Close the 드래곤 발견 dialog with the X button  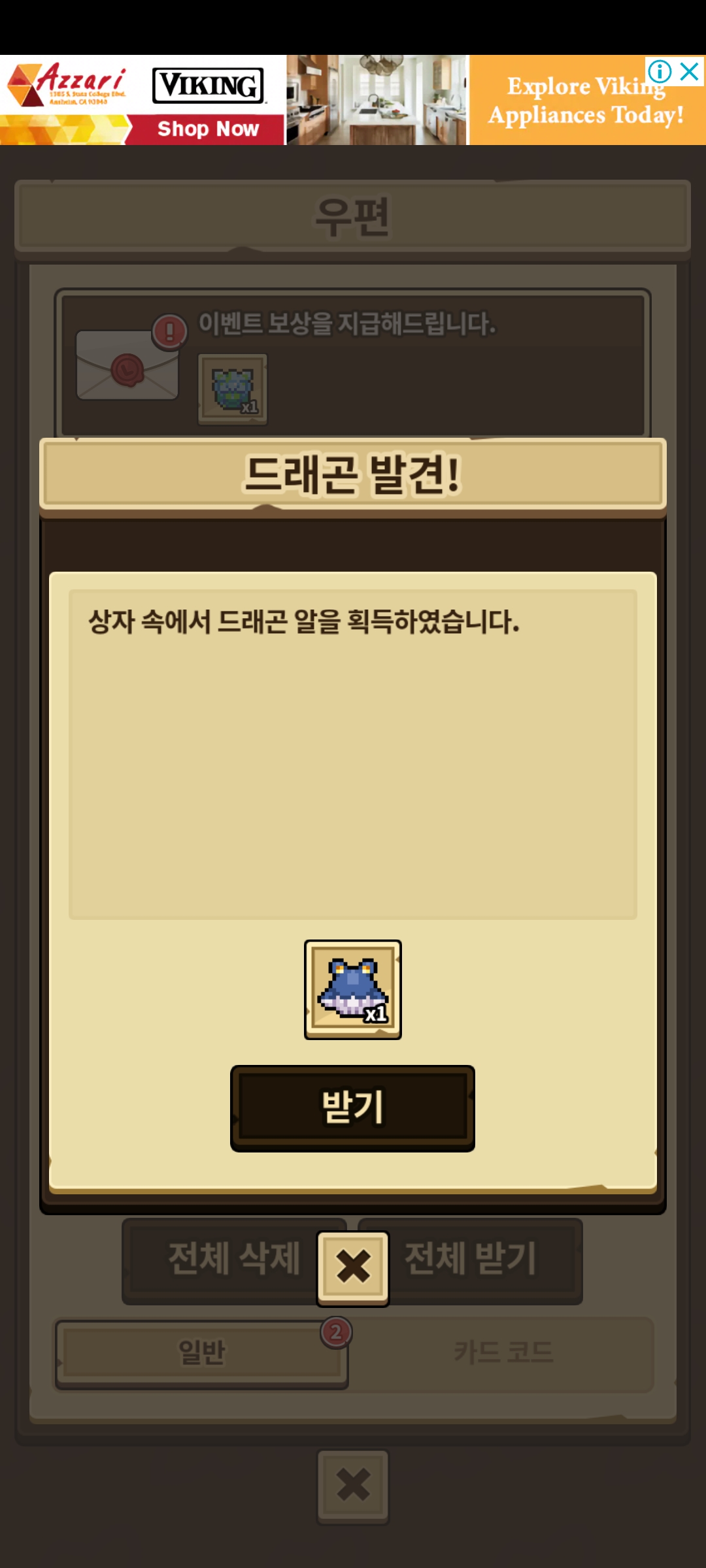(353, 1267)
